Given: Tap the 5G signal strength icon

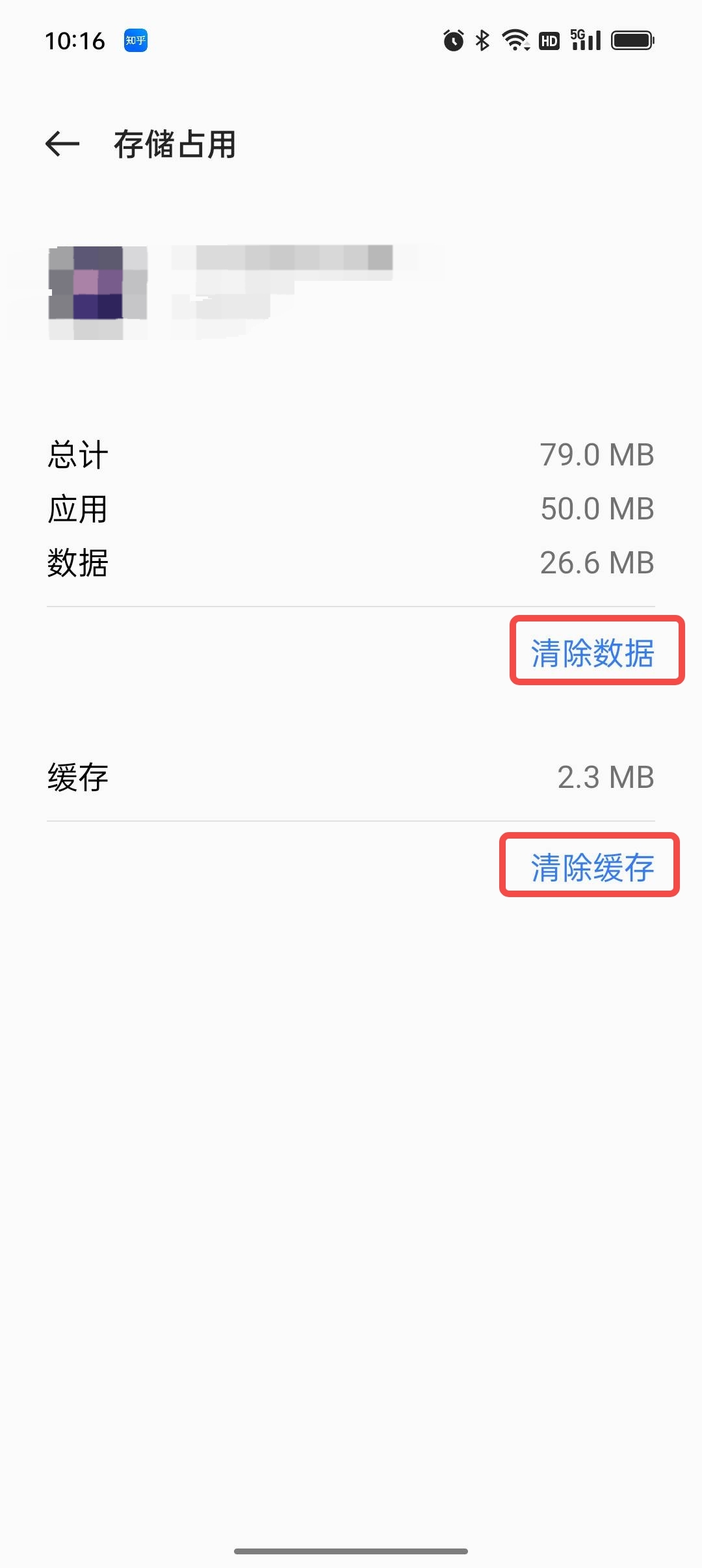Looking at the screenshot, I should [584, 40].
